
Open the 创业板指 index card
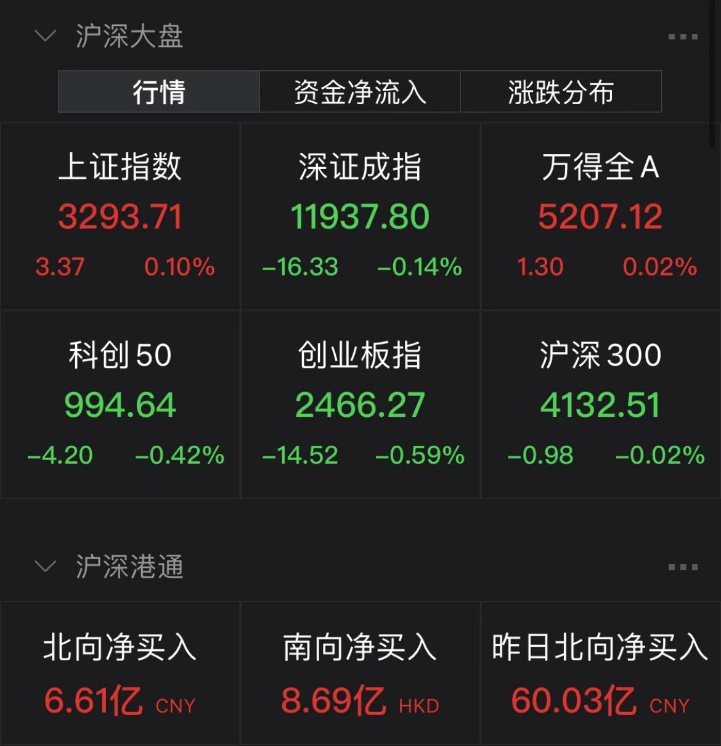tap(360, 404)
